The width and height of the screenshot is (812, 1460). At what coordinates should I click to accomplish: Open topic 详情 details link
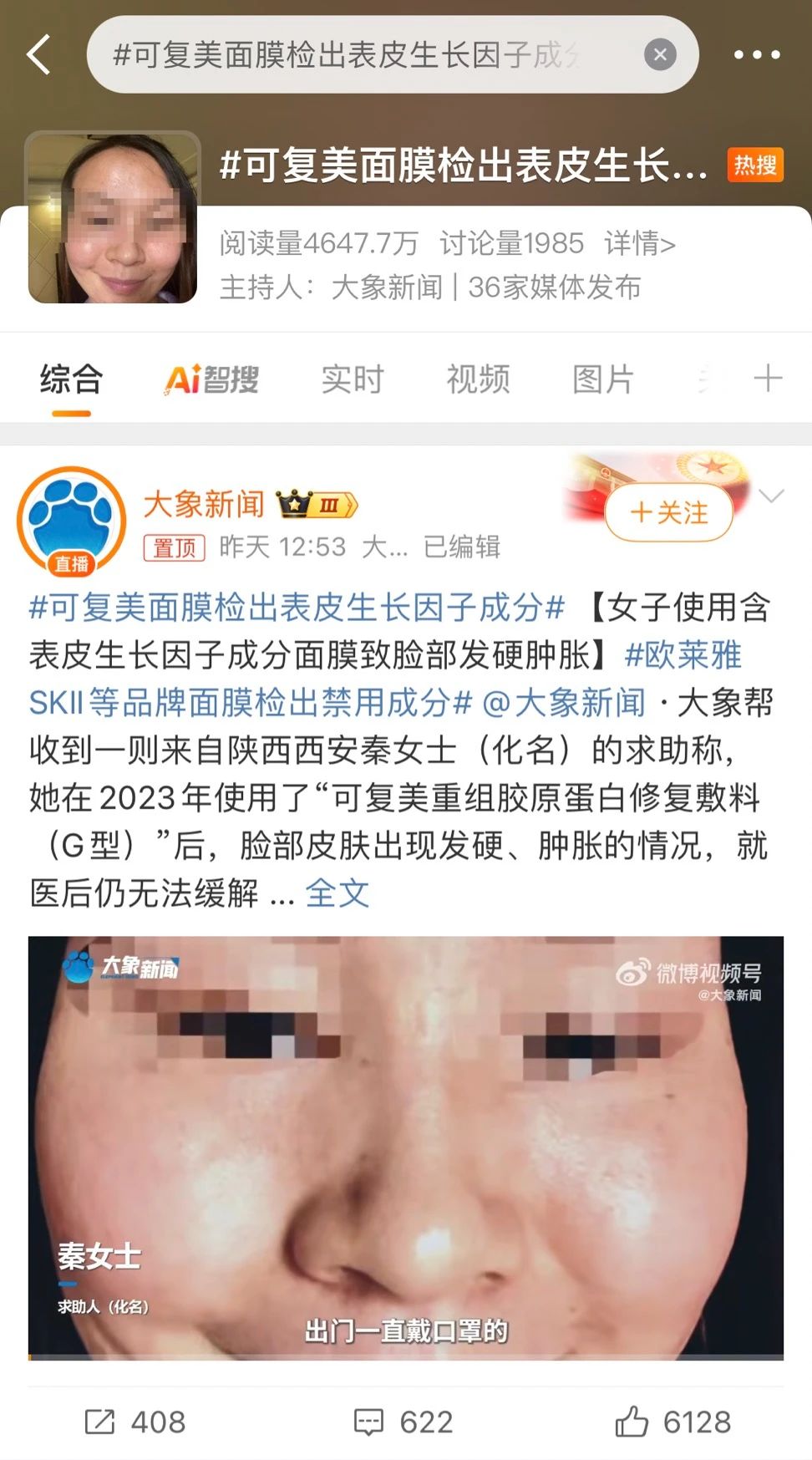[639, 244]
